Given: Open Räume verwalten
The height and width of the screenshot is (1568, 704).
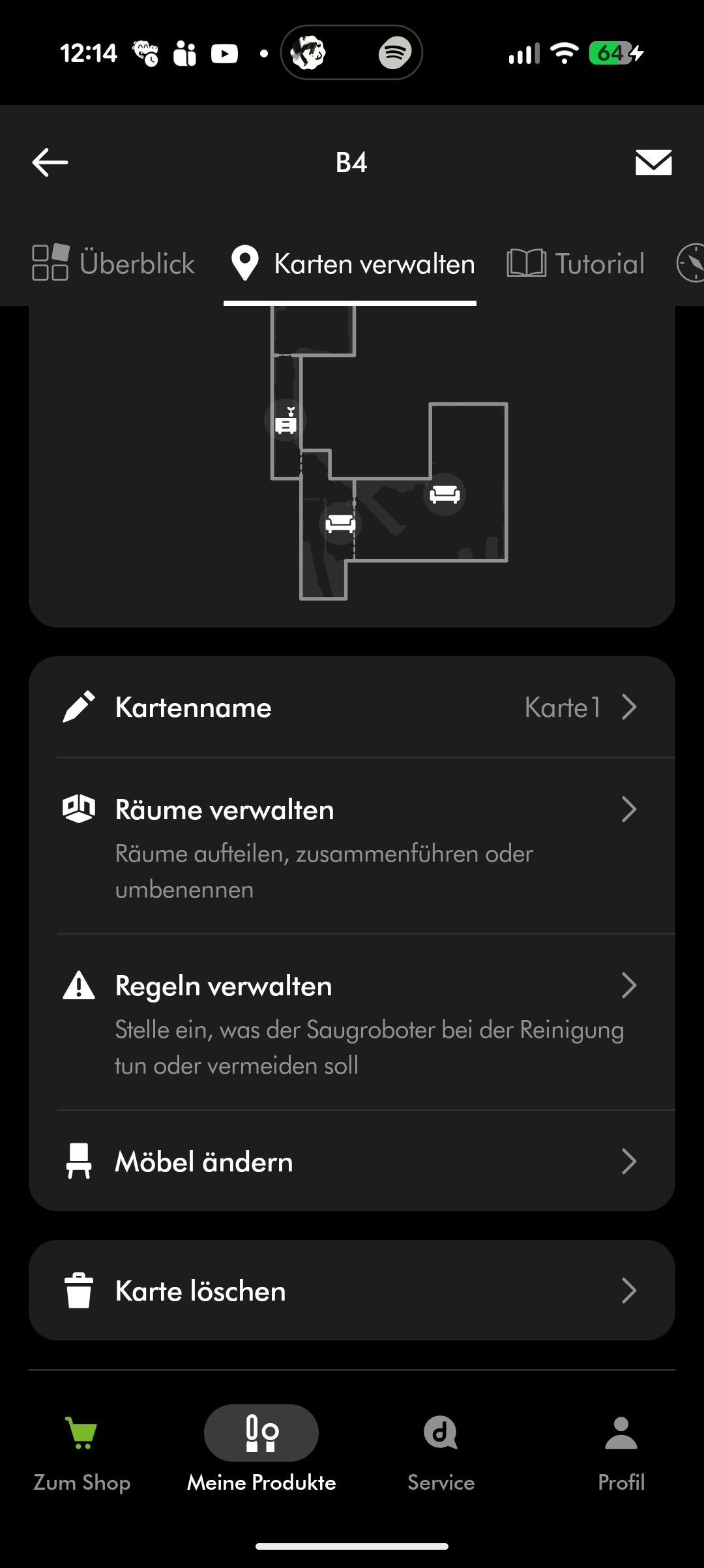Looking at the screenshot, I should (x=352, y=845).
